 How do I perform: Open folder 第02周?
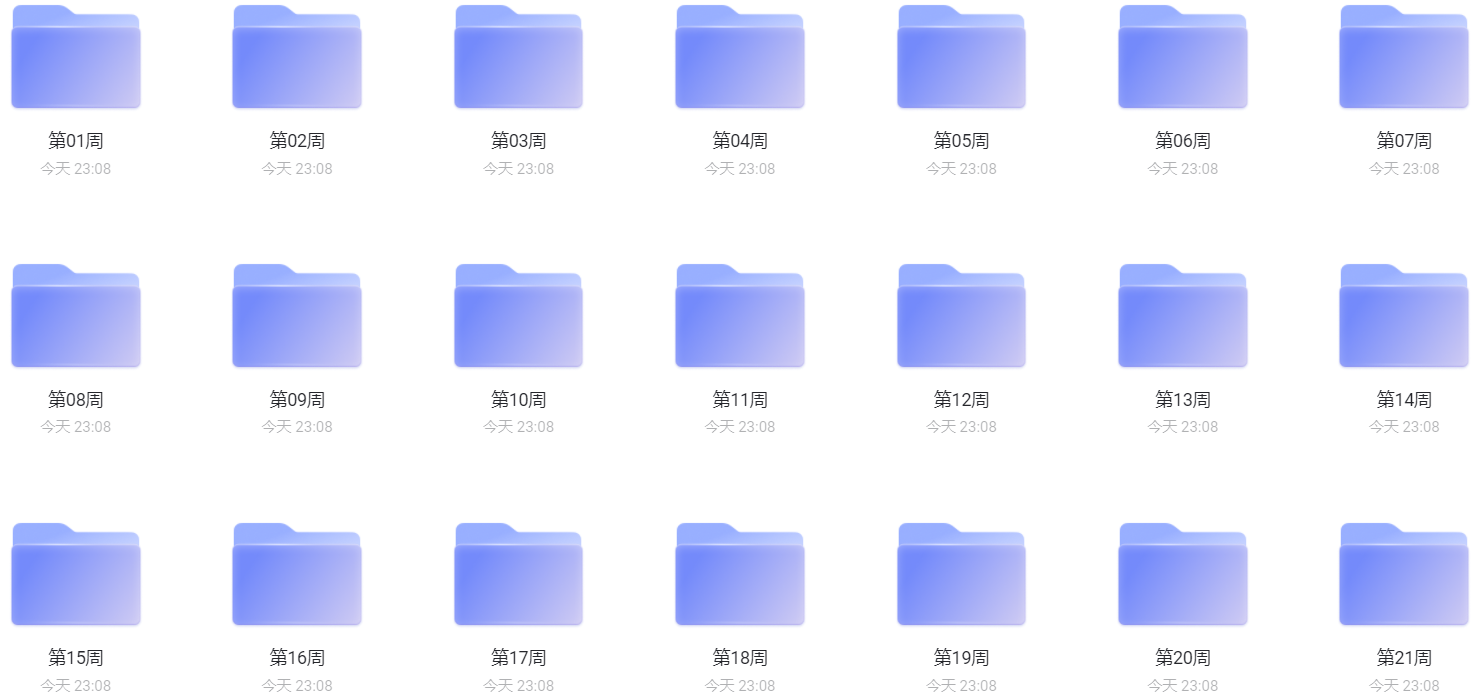click(297, 60)
